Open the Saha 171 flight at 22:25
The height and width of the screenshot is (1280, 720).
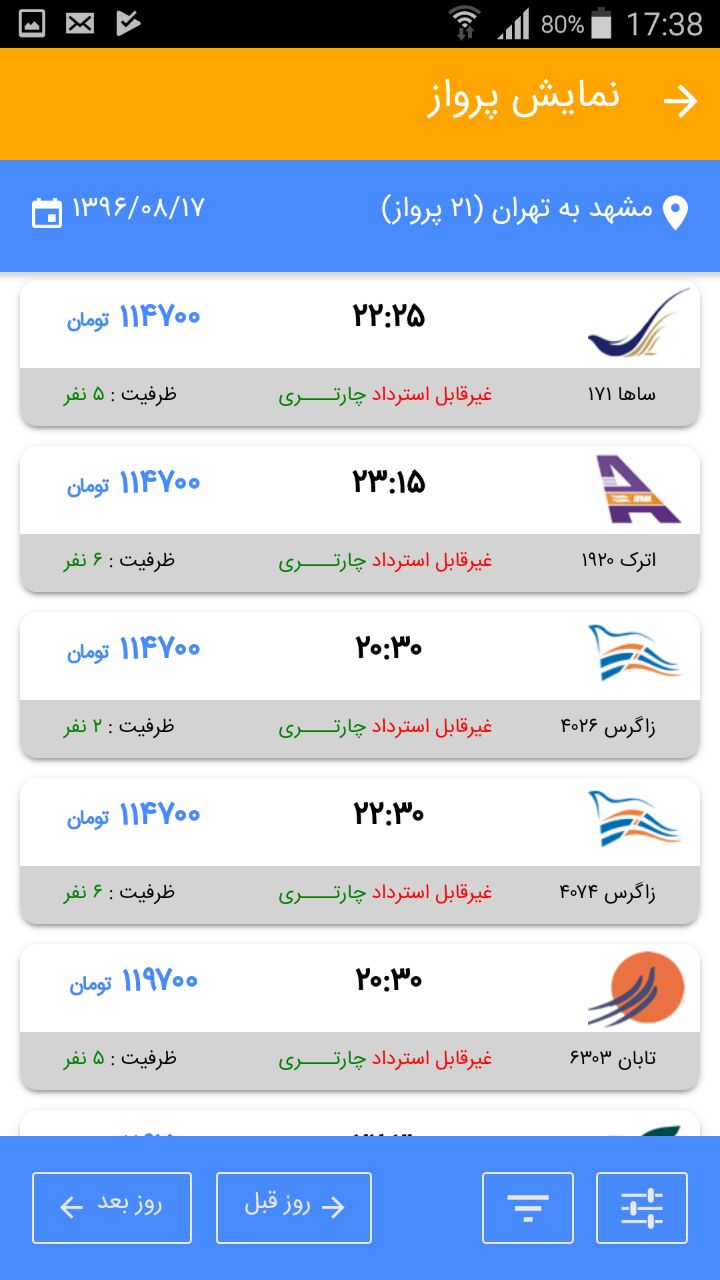click(360, 353)
